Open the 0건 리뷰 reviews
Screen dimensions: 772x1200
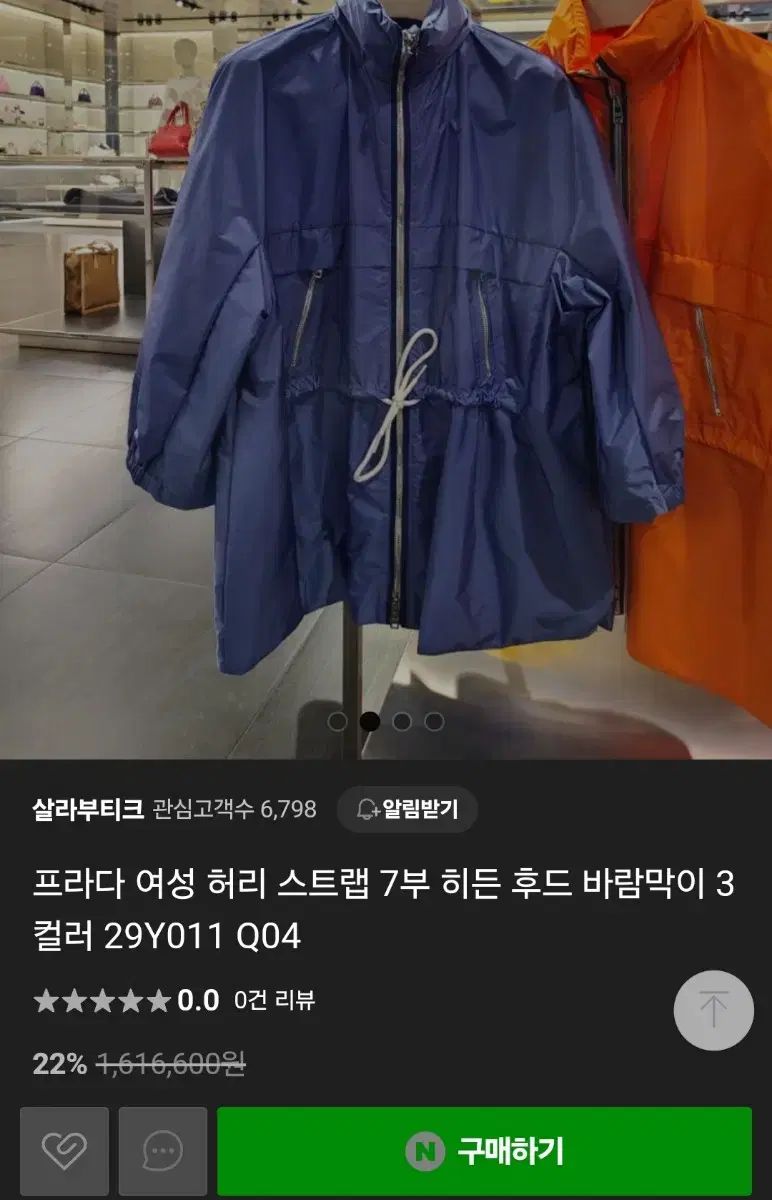274,1000
